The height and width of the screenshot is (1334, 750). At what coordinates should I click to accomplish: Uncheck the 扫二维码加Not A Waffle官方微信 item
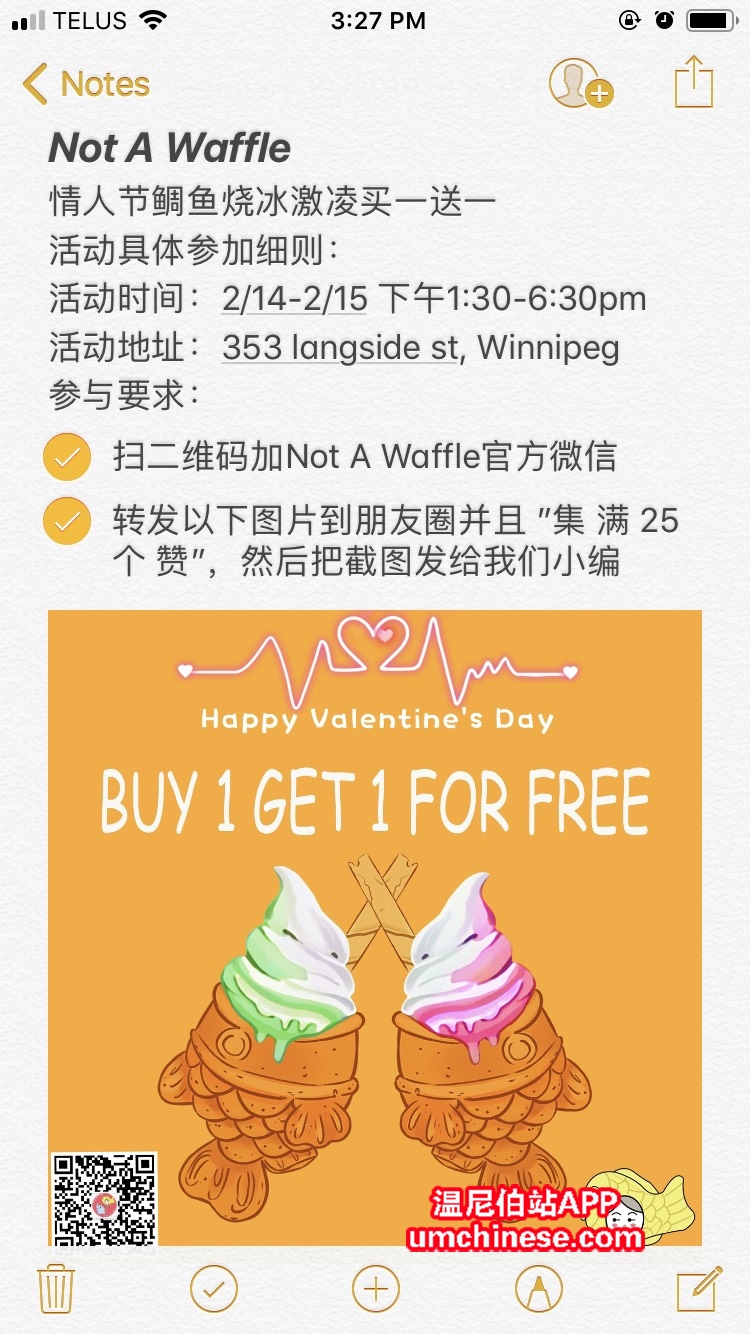point(68,458)
